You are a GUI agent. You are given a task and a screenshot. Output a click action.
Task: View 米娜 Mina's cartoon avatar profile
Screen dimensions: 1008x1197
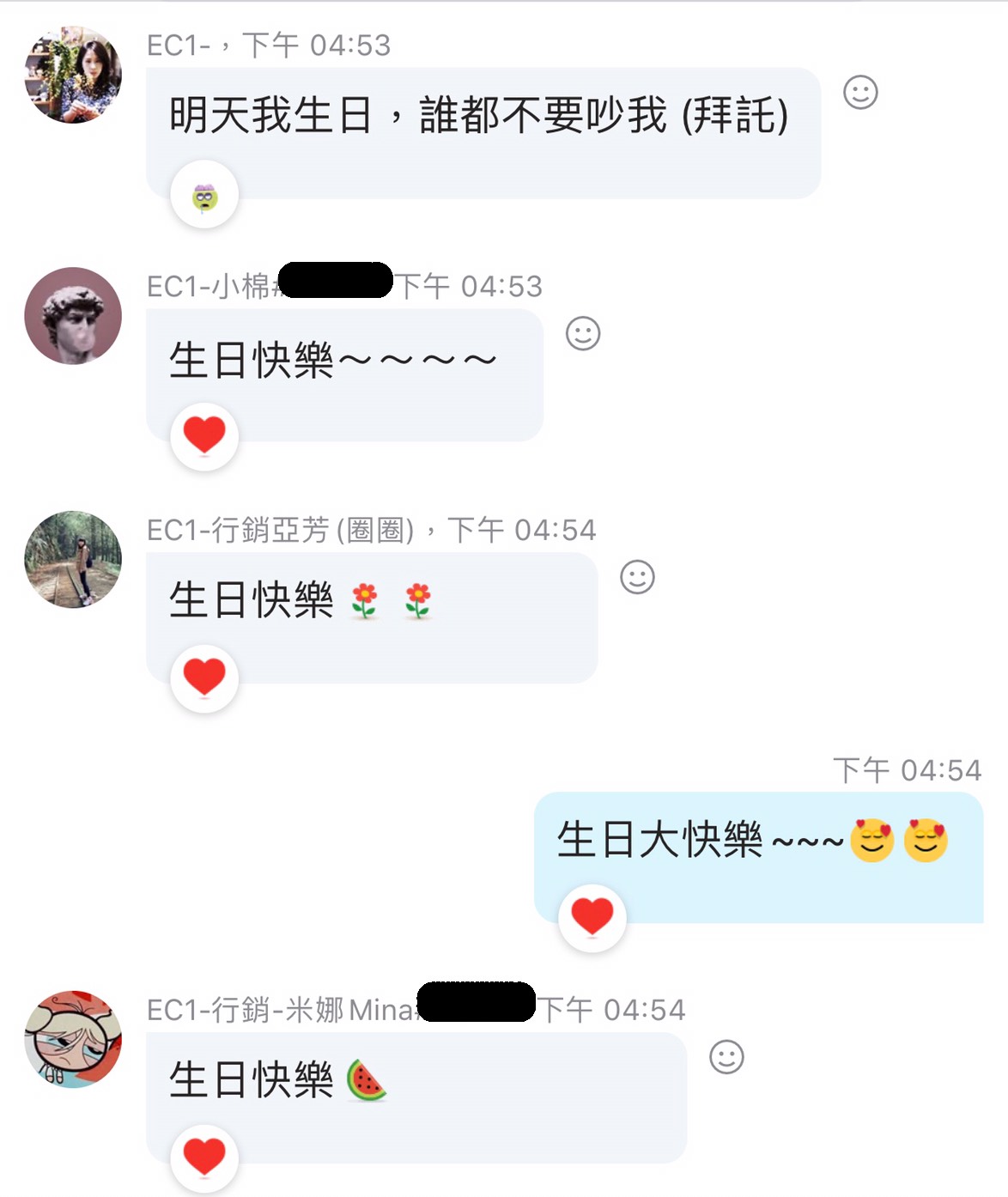click(73, 1040)
